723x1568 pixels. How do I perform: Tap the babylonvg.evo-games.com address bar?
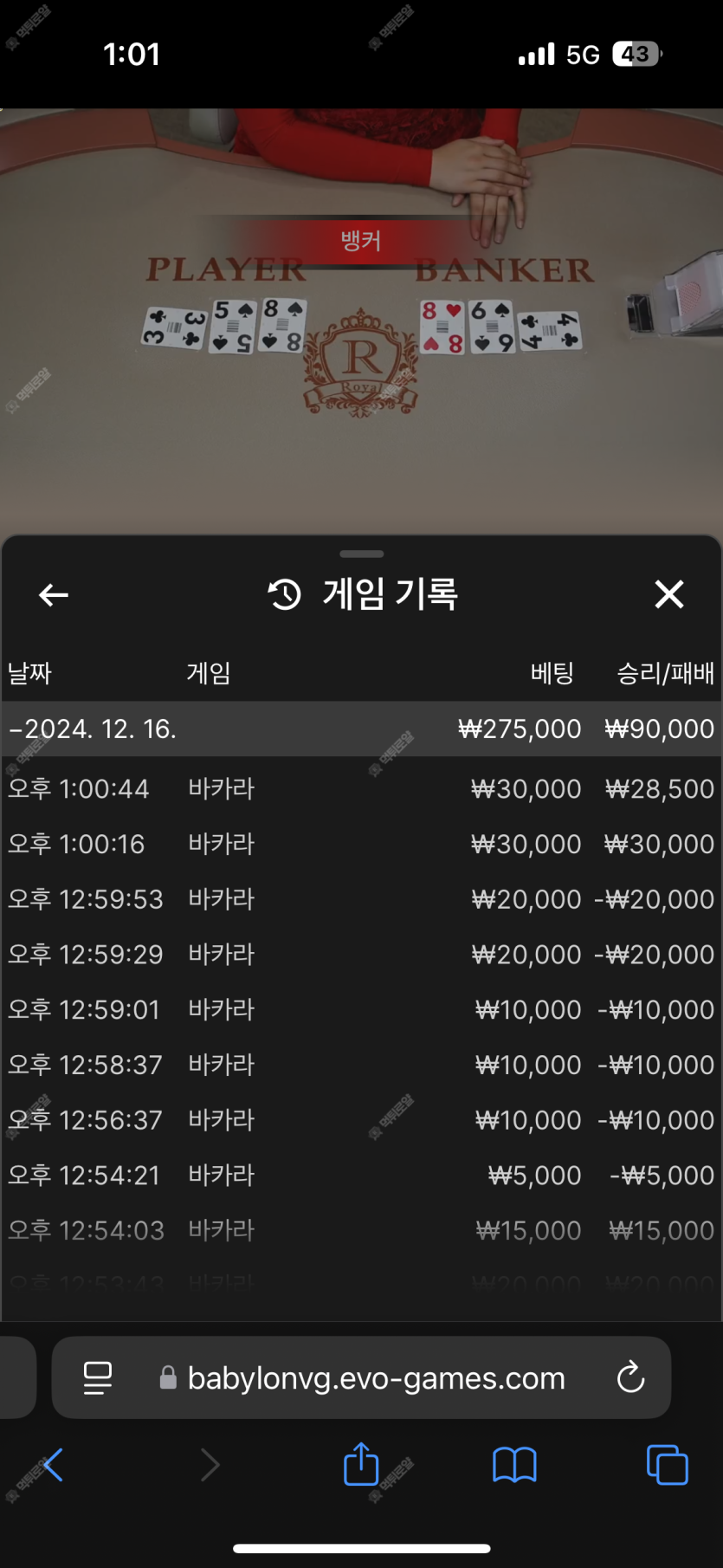pyautogui.click(x=376, y=1377)
